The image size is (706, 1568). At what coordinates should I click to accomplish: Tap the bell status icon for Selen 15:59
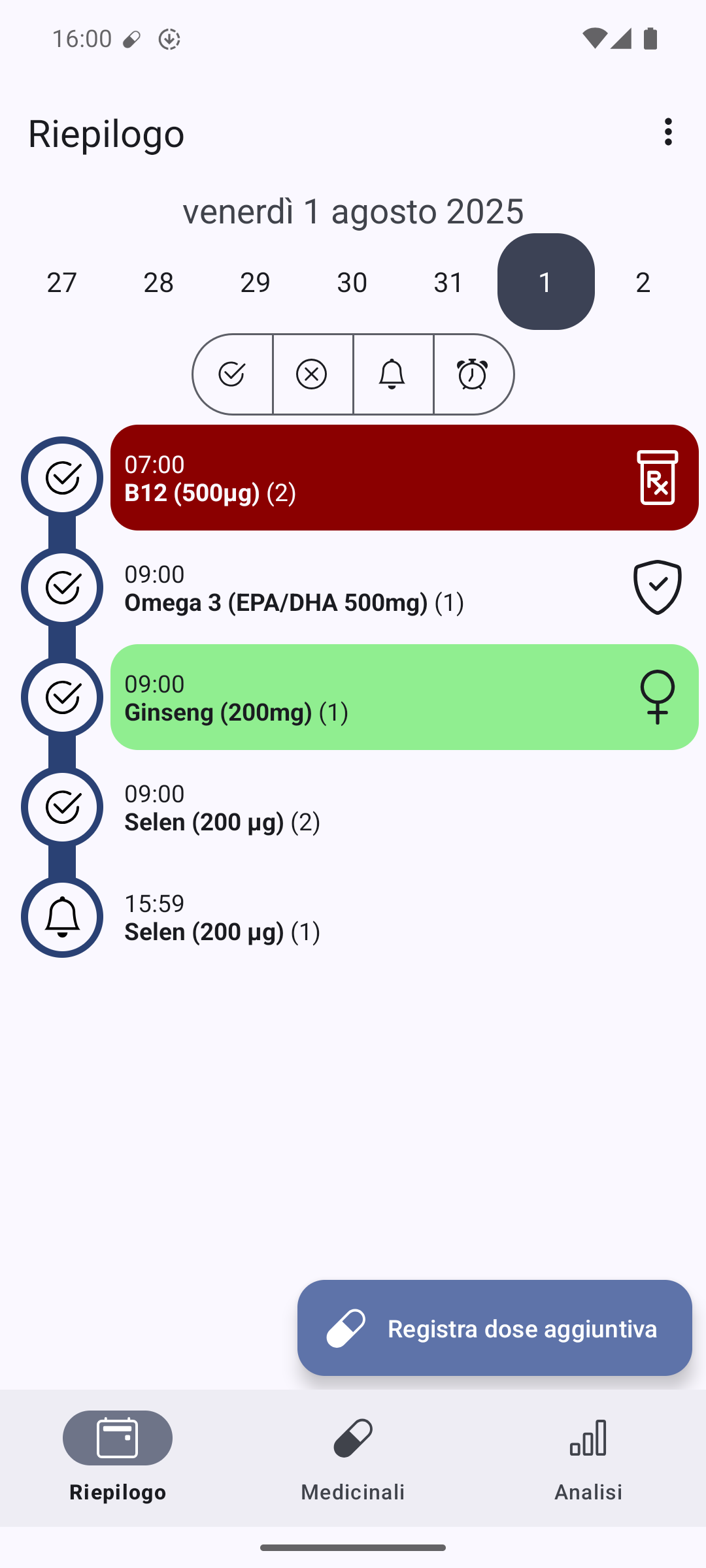click(x=62, y=917)
